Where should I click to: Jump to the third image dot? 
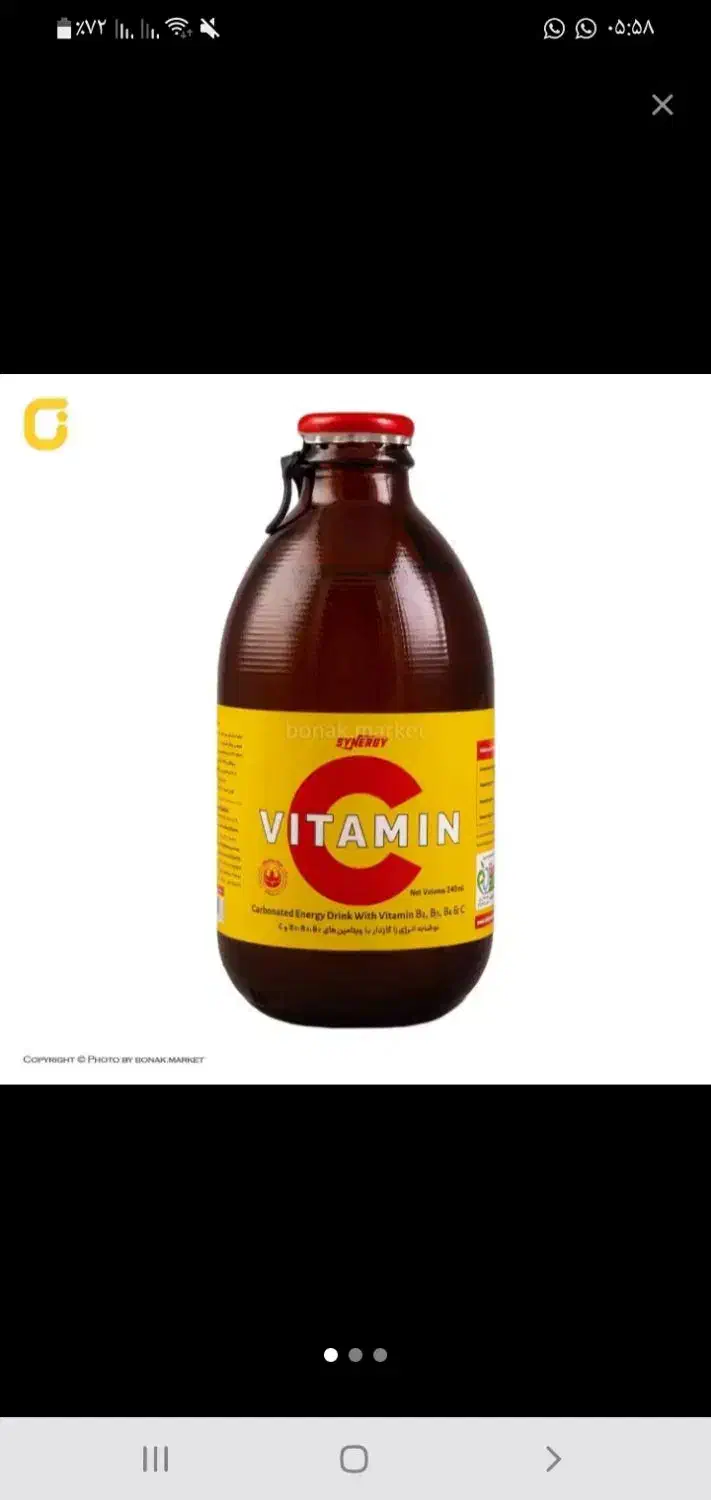coord(380,1355)
